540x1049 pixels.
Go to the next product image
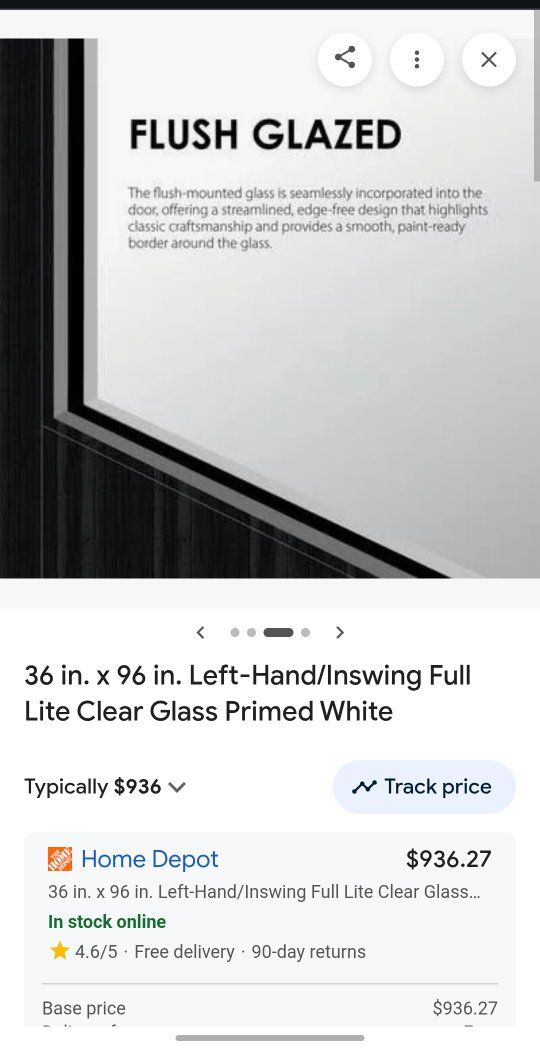click(x=340, y=632)
